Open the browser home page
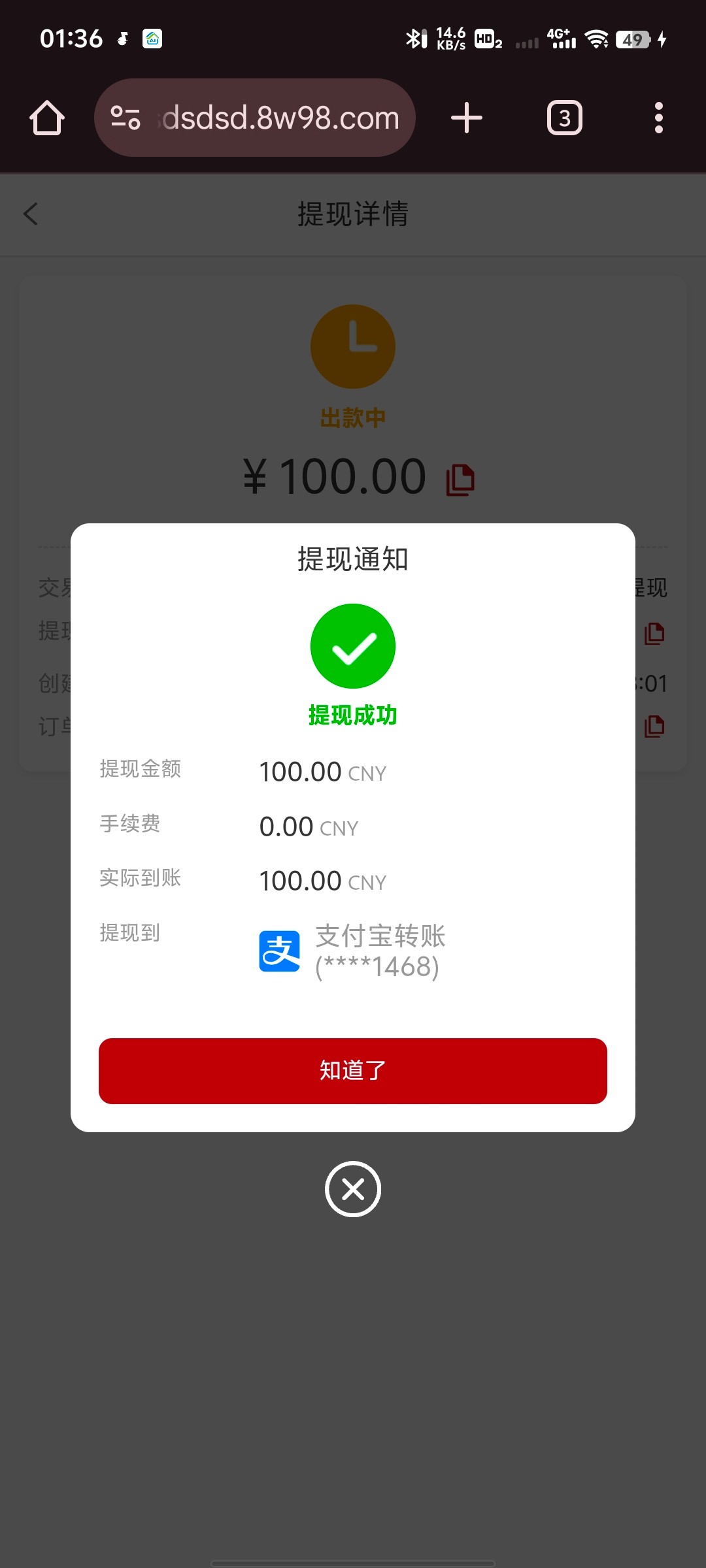 (x=47, y=118)
